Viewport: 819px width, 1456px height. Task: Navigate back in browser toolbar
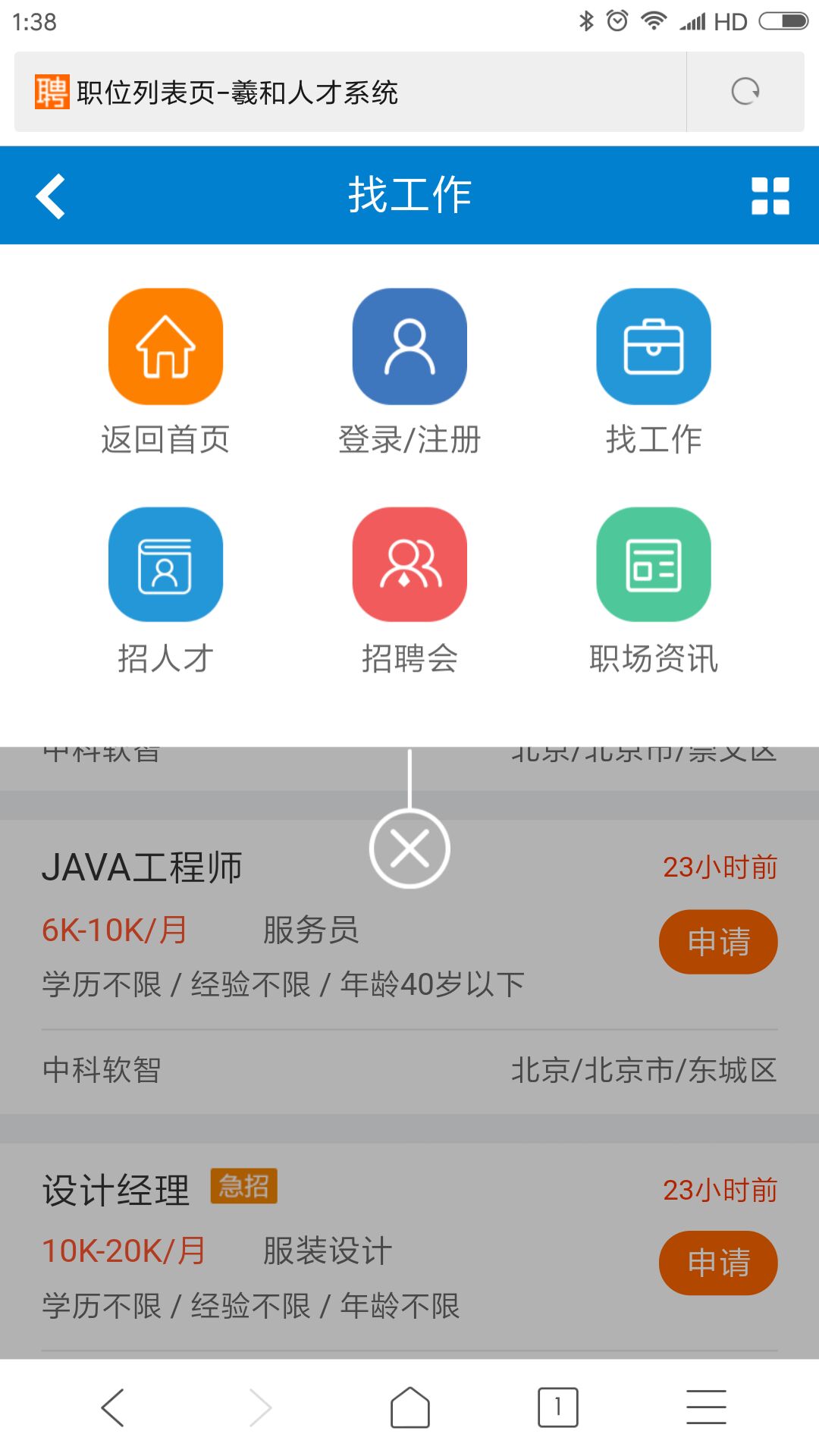coord(112,1407)
